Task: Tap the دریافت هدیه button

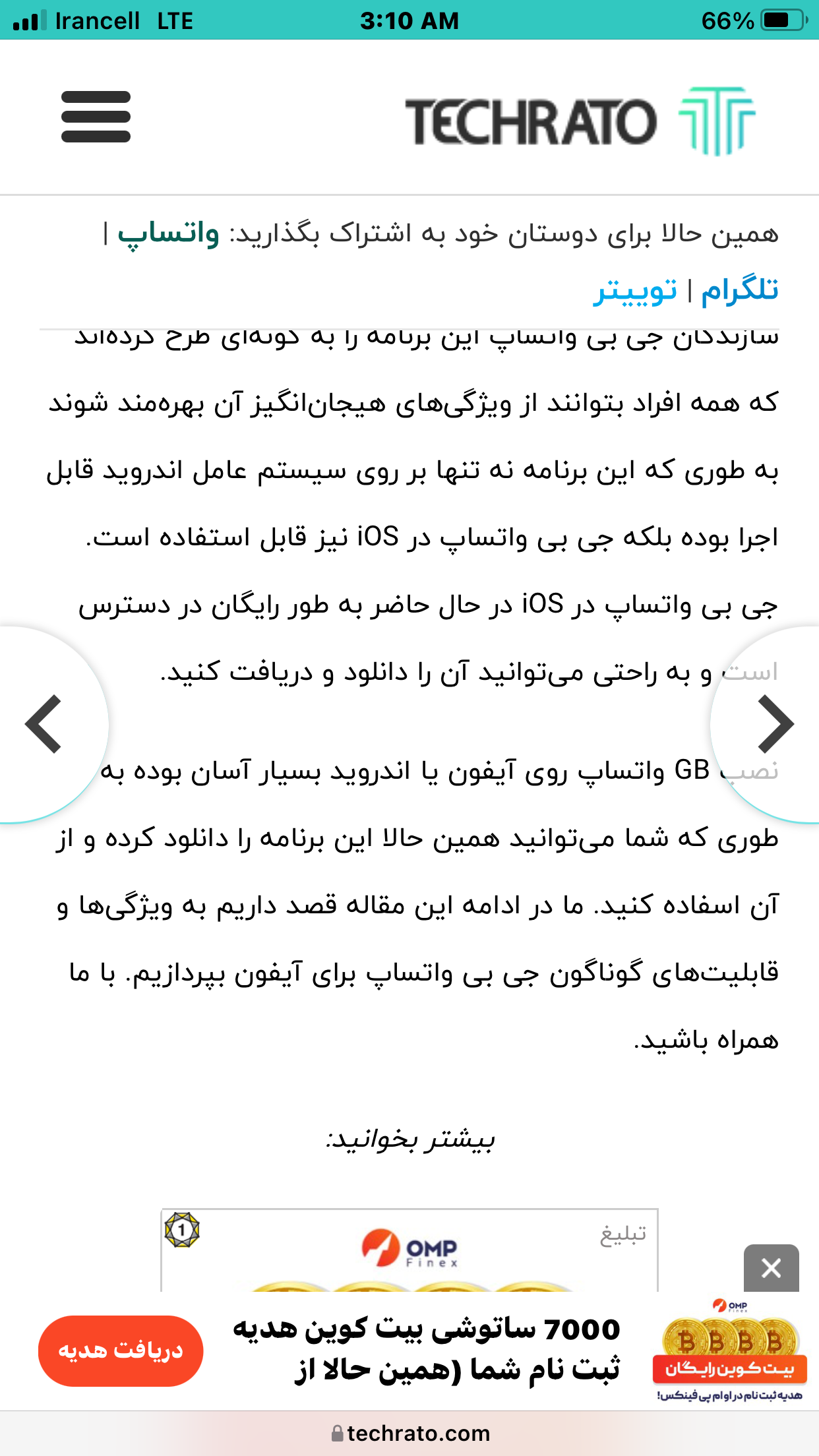Action: point(121,1350)
